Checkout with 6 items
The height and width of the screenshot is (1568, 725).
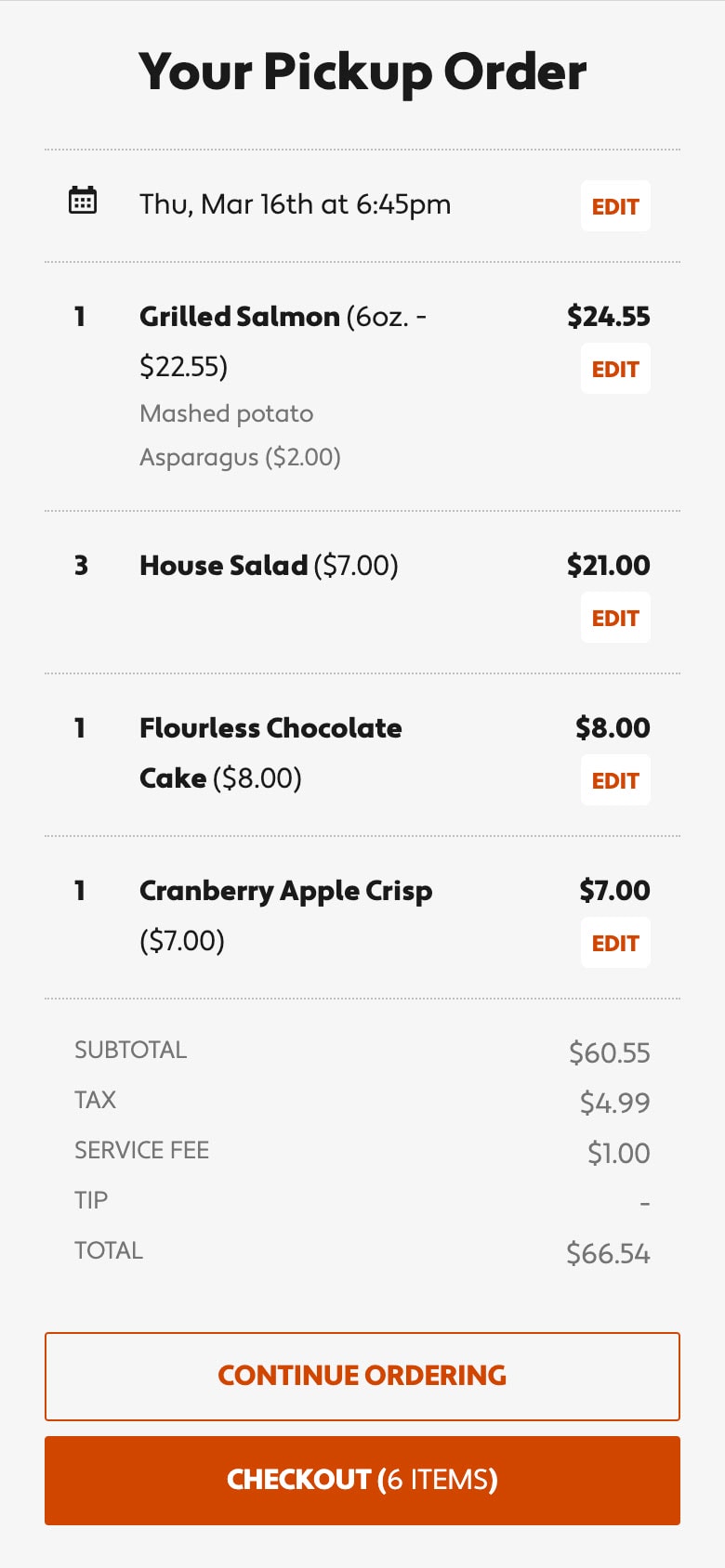pos(362,1481)
